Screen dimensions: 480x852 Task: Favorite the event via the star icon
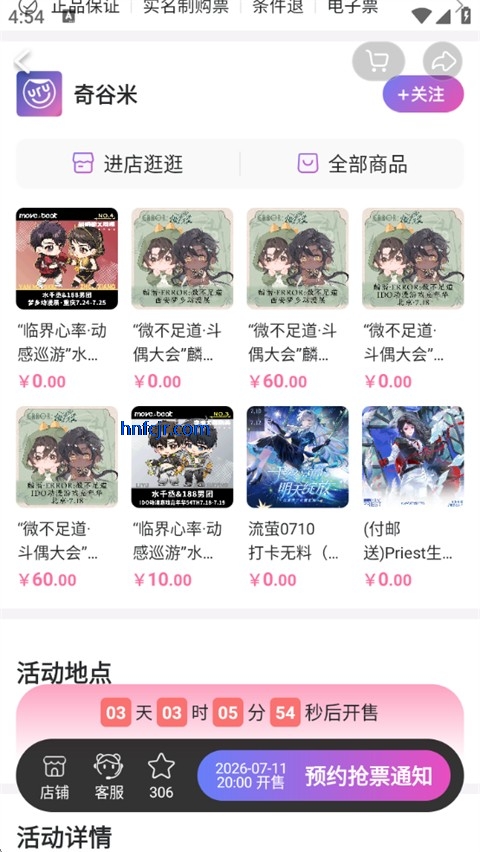coord(161,776)
